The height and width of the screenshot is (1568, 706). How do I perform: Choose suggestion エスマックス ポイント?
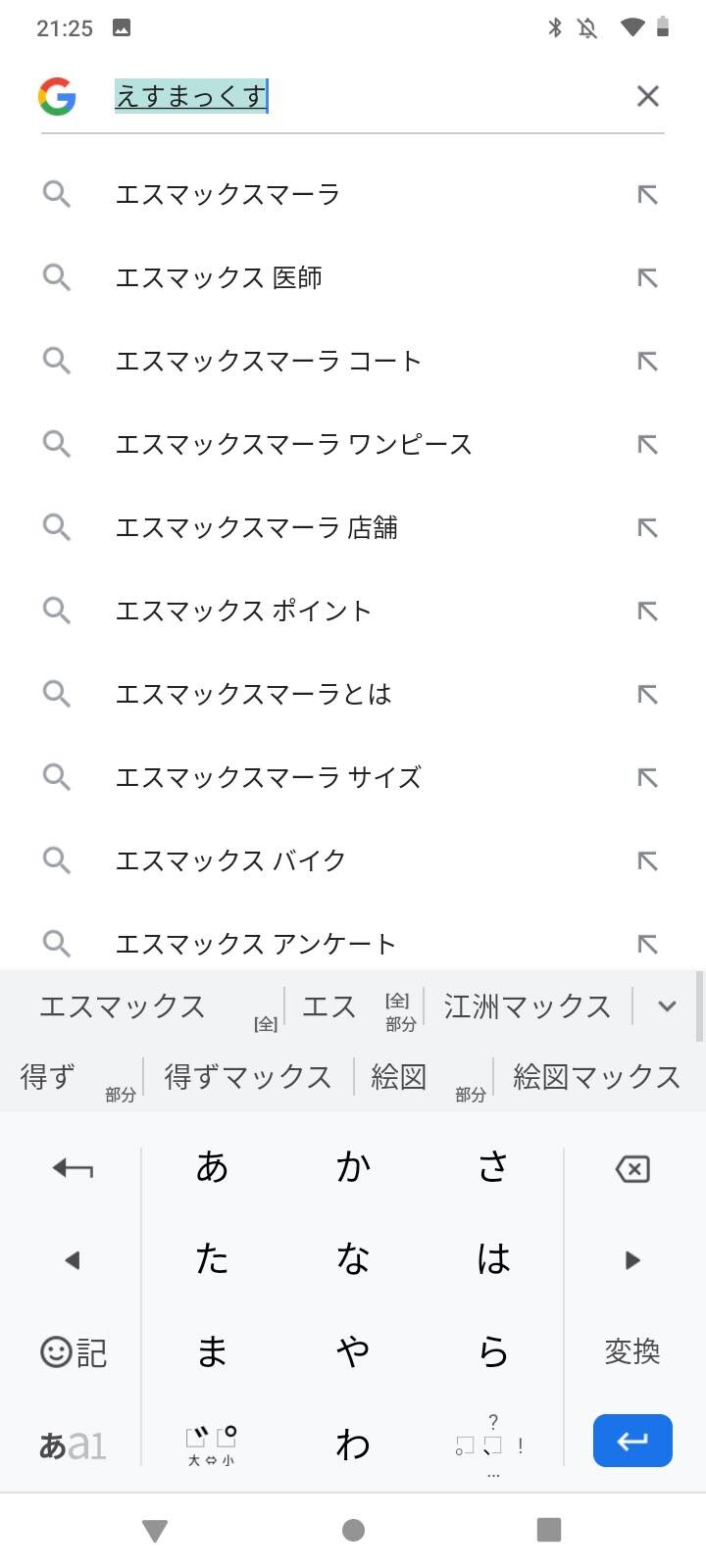point(353,611)
